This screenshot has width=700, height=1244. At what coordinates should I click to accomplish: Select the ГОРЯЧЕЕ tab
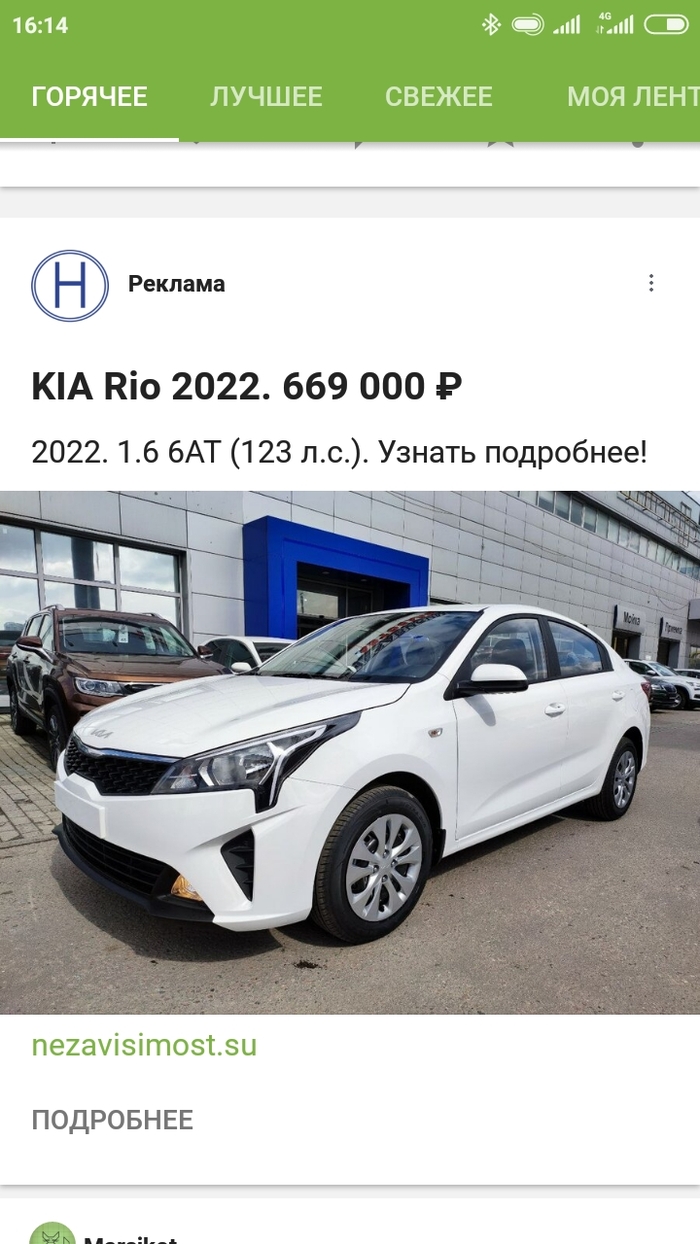pos(89,96)
